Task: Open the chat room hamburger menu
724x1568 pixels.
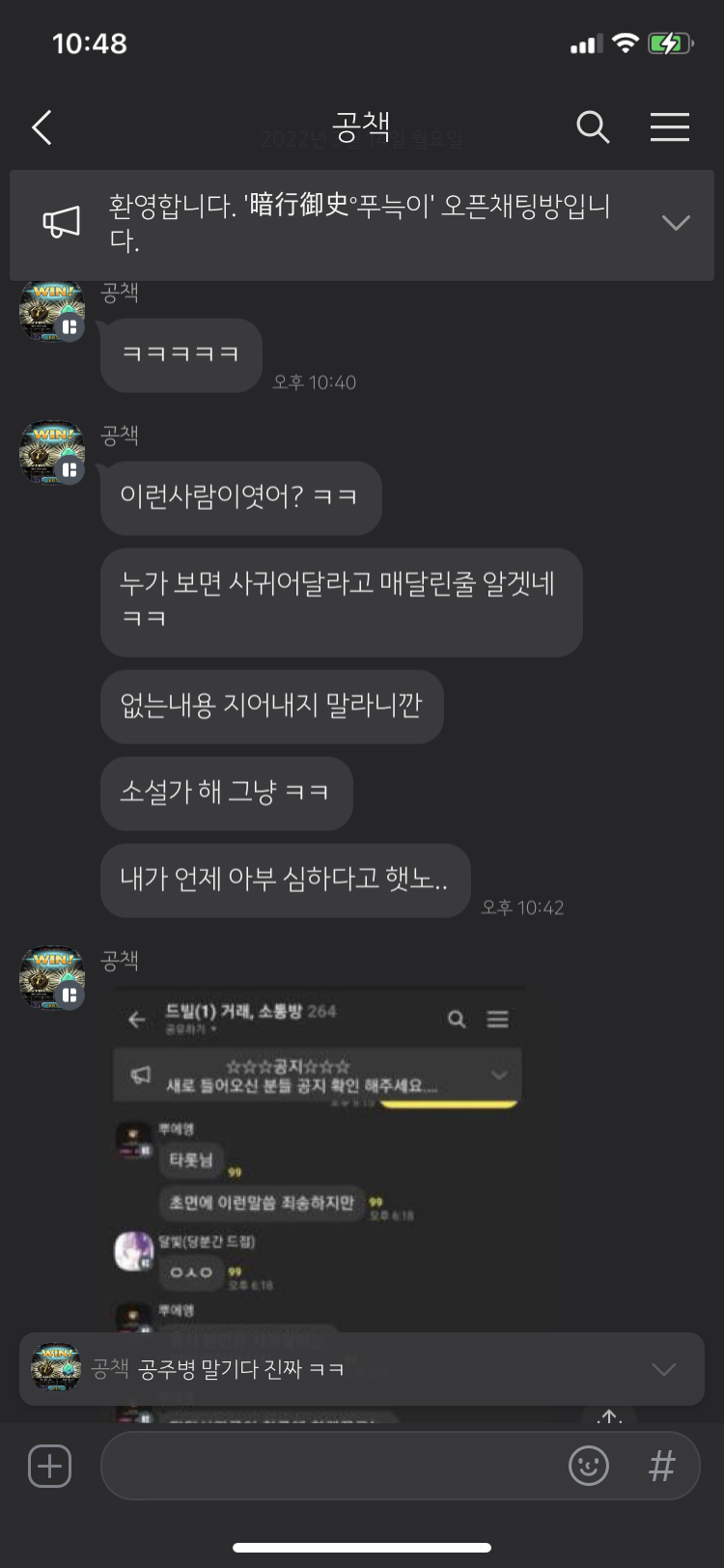Action: 669,127
